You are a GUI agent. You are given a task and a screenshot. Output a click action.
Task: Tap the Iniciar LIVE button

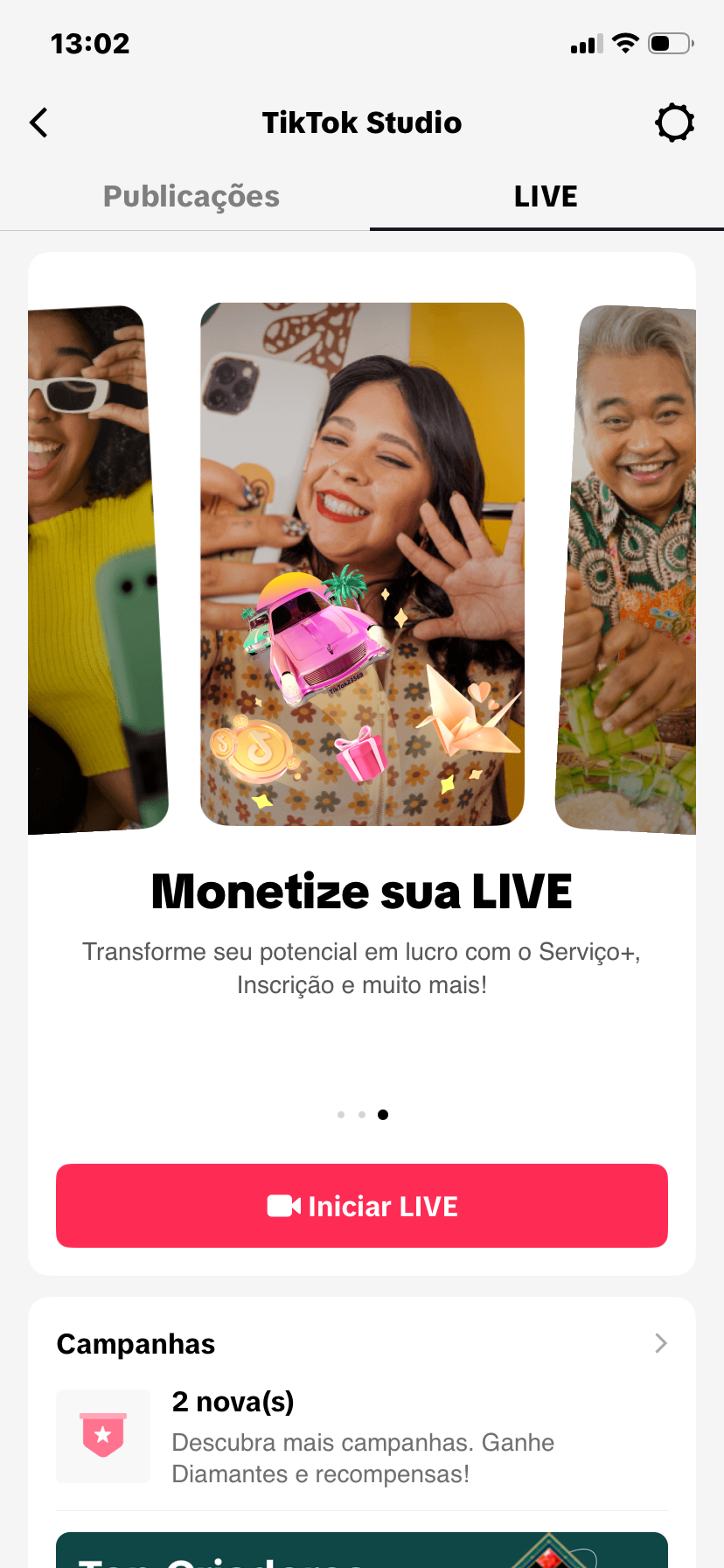coord(362,1206)
